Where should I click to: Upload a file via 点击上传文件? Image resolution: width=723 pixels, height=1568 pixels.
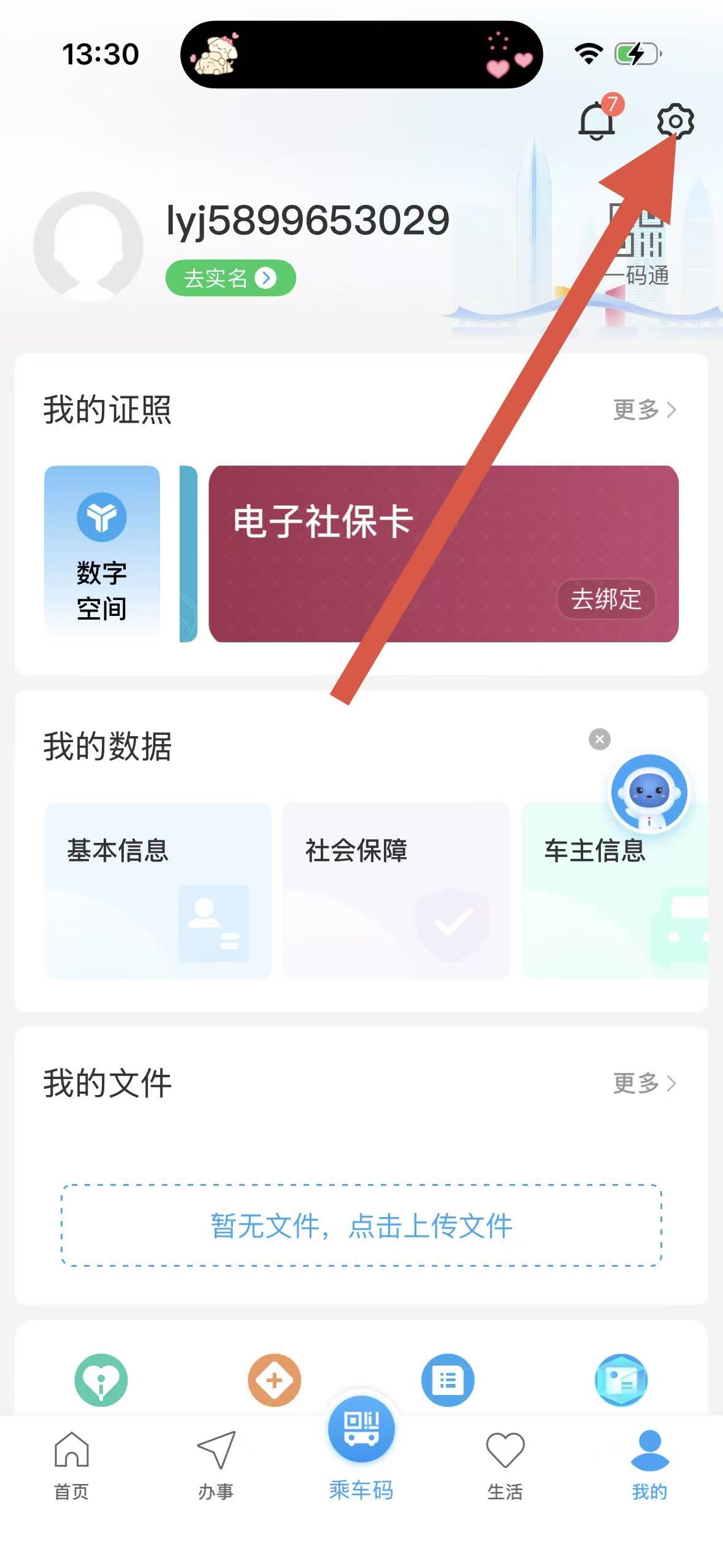tap(361, 1226)
